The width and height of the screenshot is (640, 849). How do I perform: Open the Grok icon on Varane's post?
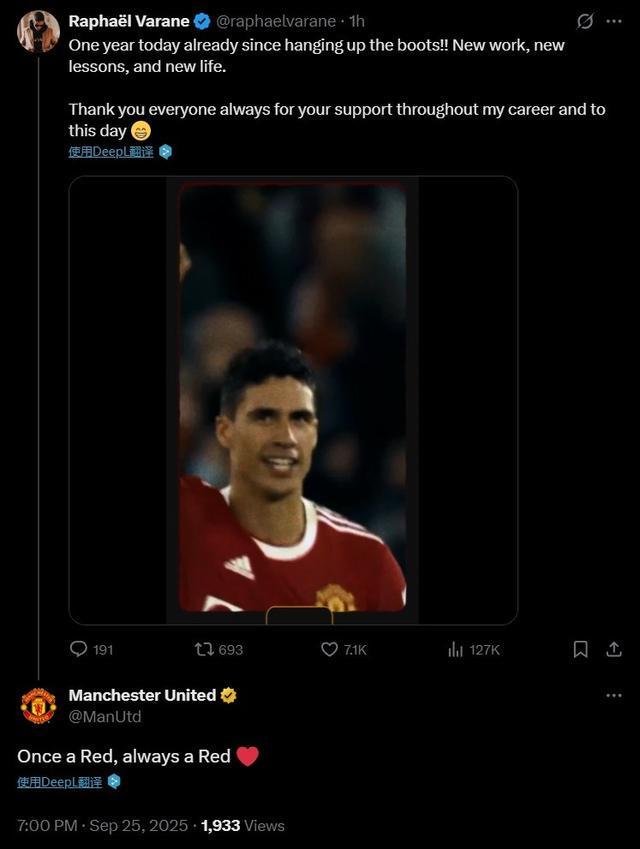tap(585, 22)
